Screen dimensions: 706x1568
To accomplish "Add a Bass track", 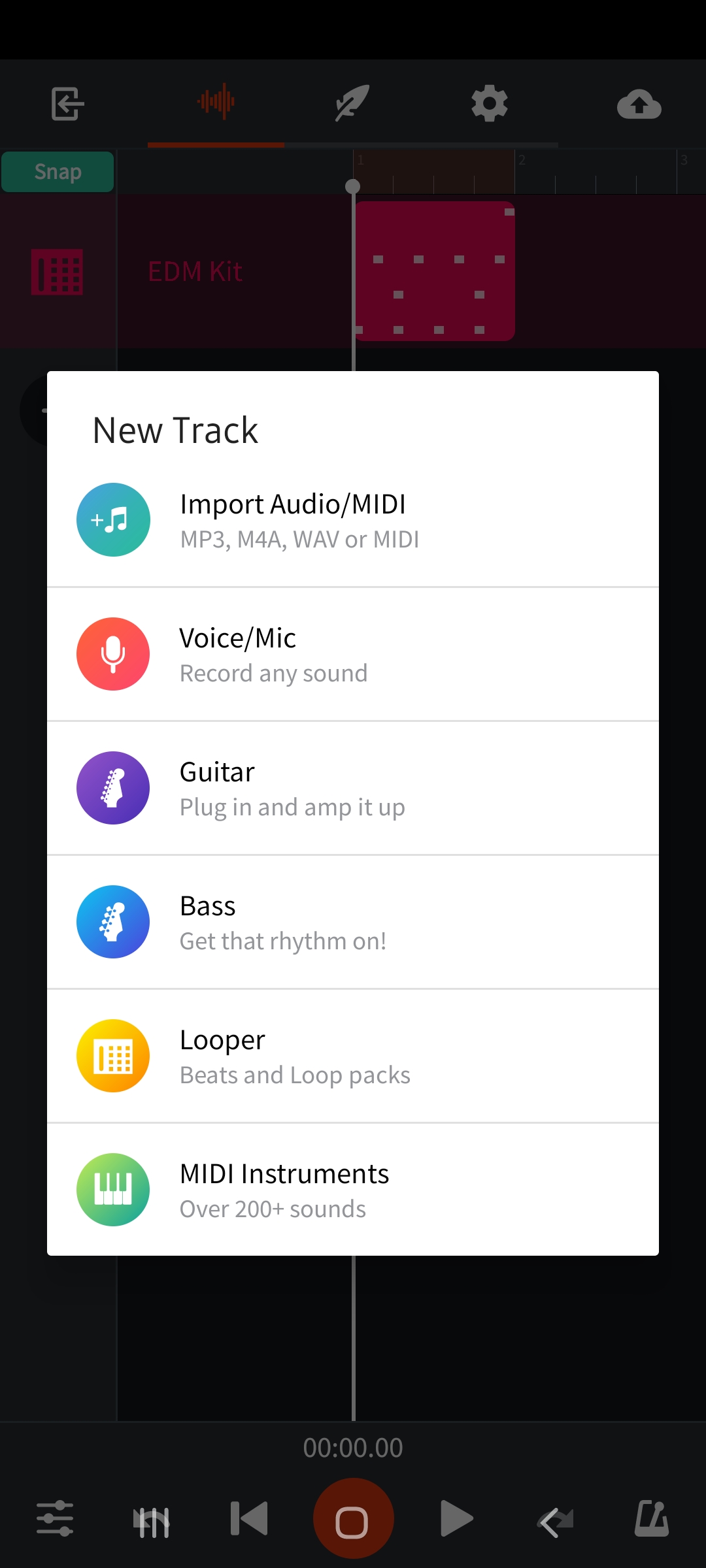I will coord(353,922).
